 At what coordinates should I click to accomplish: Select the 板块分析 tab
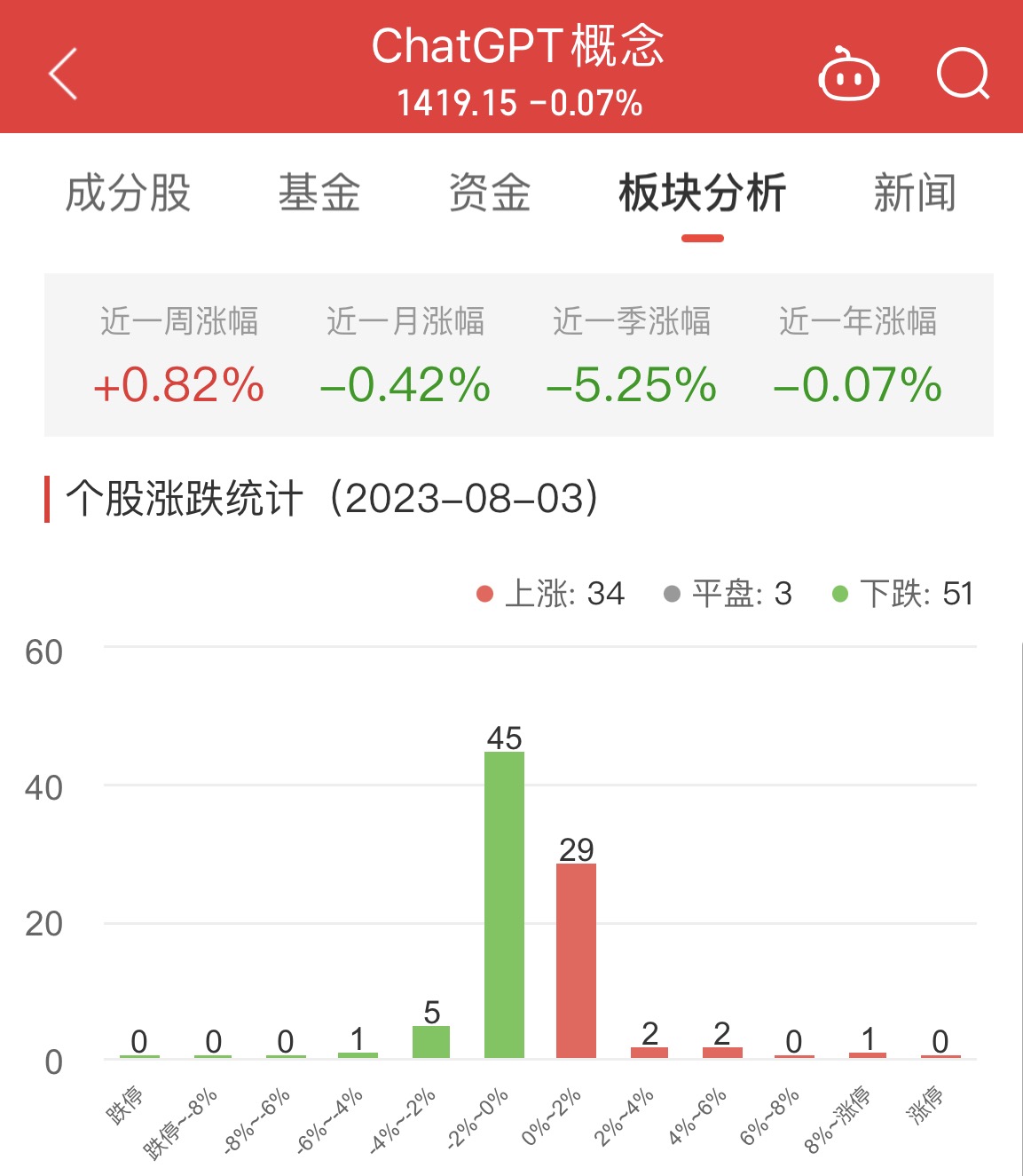(x=703, y=193)
